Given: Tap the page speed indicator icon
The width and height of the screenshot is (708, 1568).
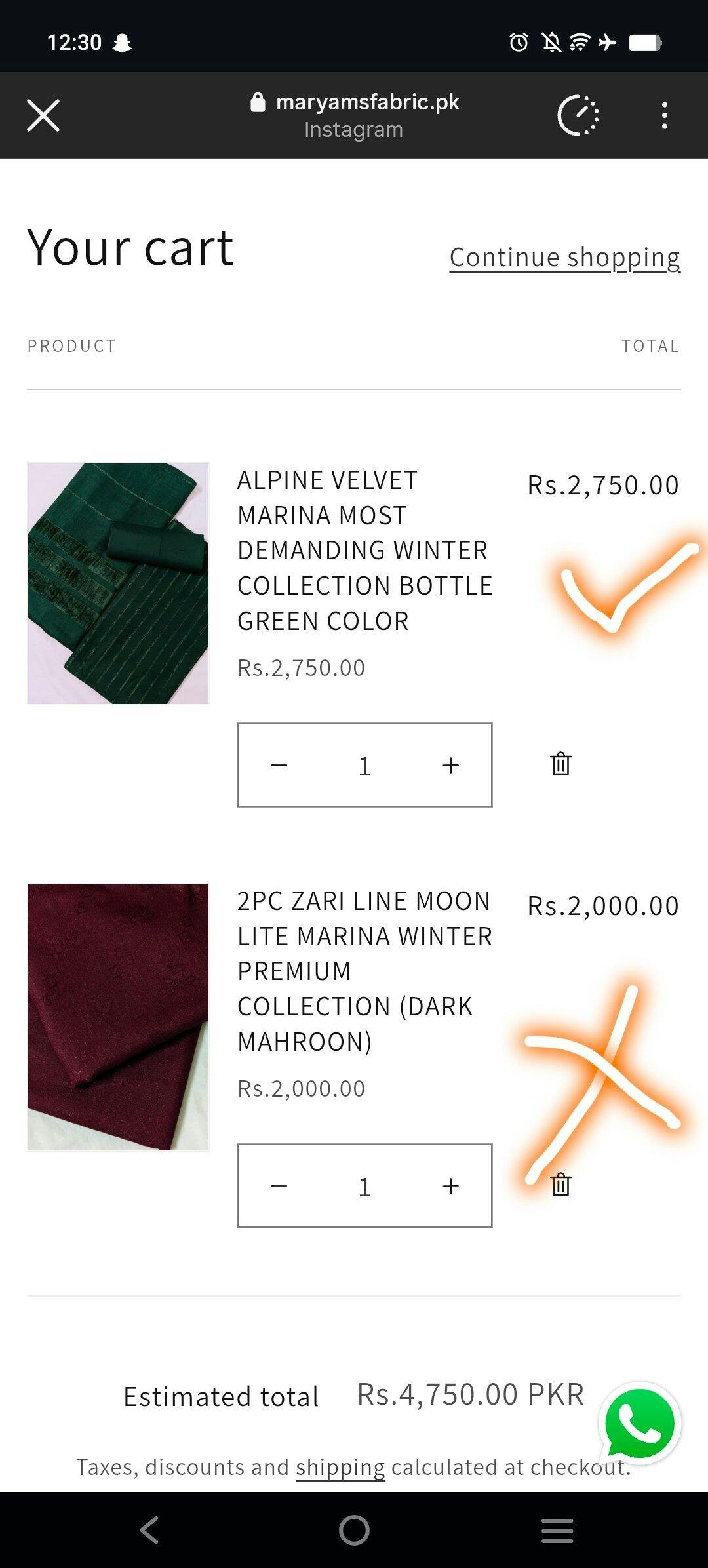Looking at the screenshot, I should pyautogui.click(x=578, y=115).
